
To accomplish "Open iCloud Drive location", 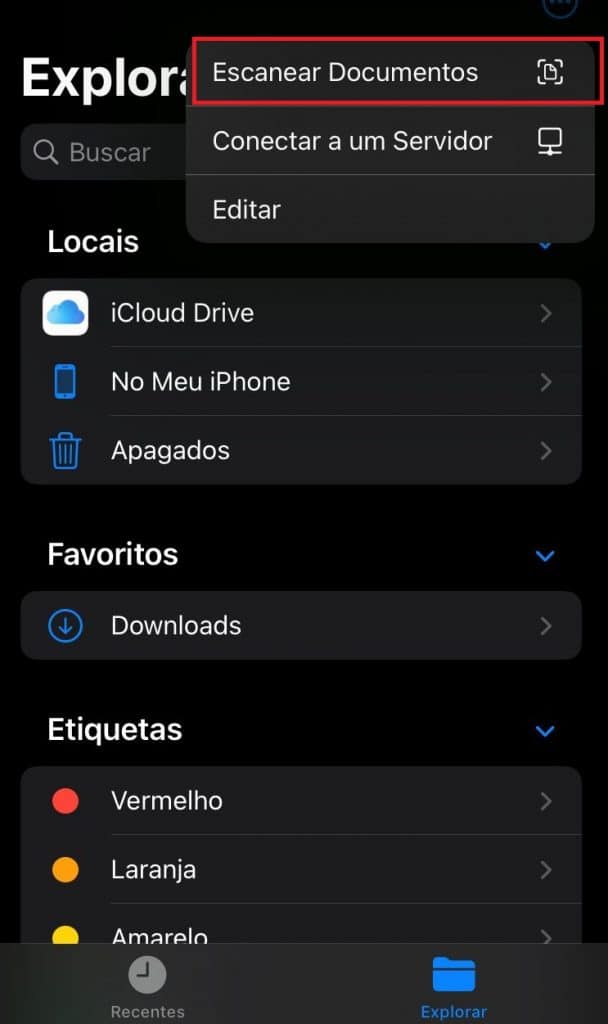I will (x=301, y=313).
